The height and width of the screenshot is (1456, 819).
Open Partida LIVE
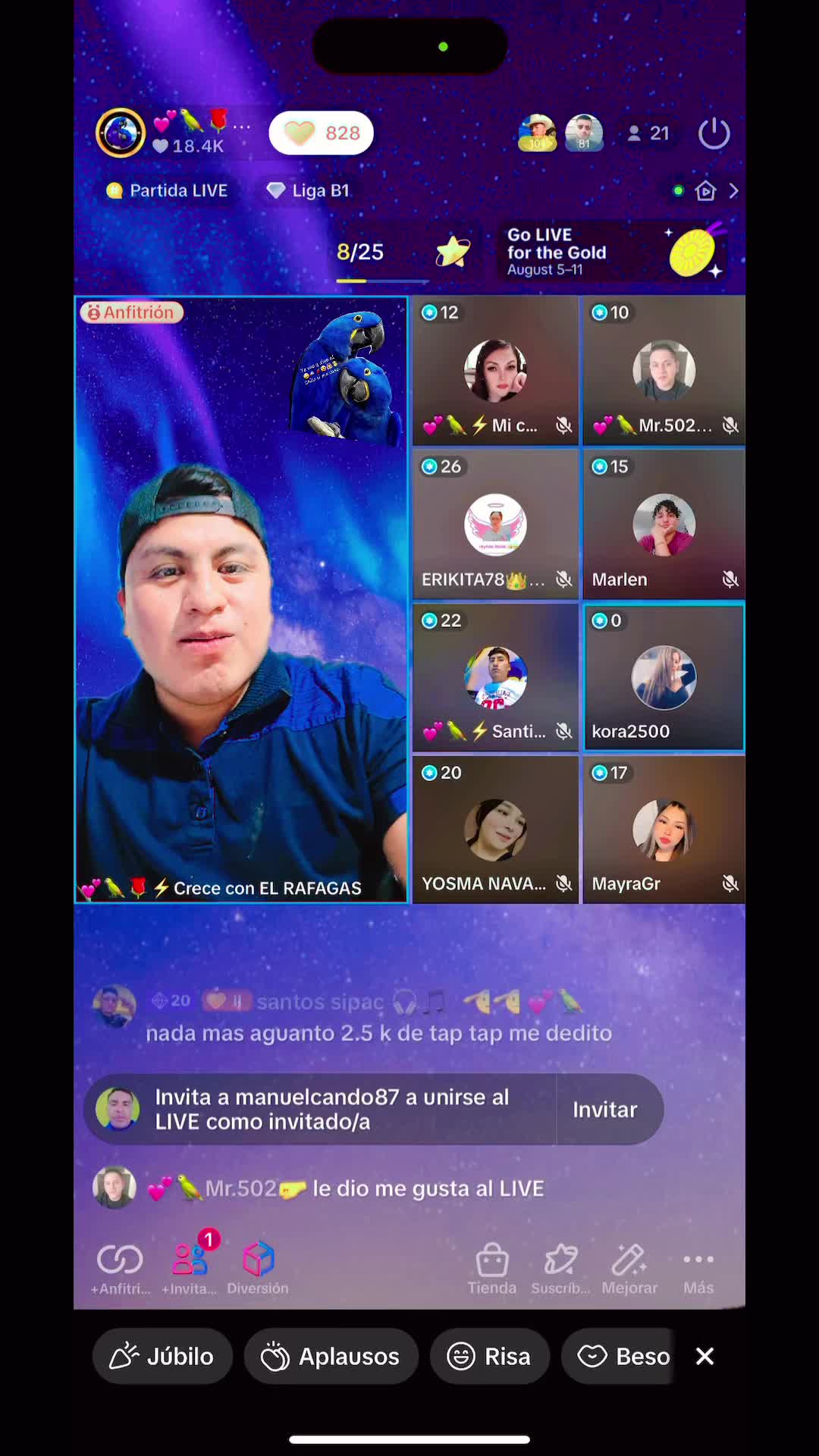168,190
